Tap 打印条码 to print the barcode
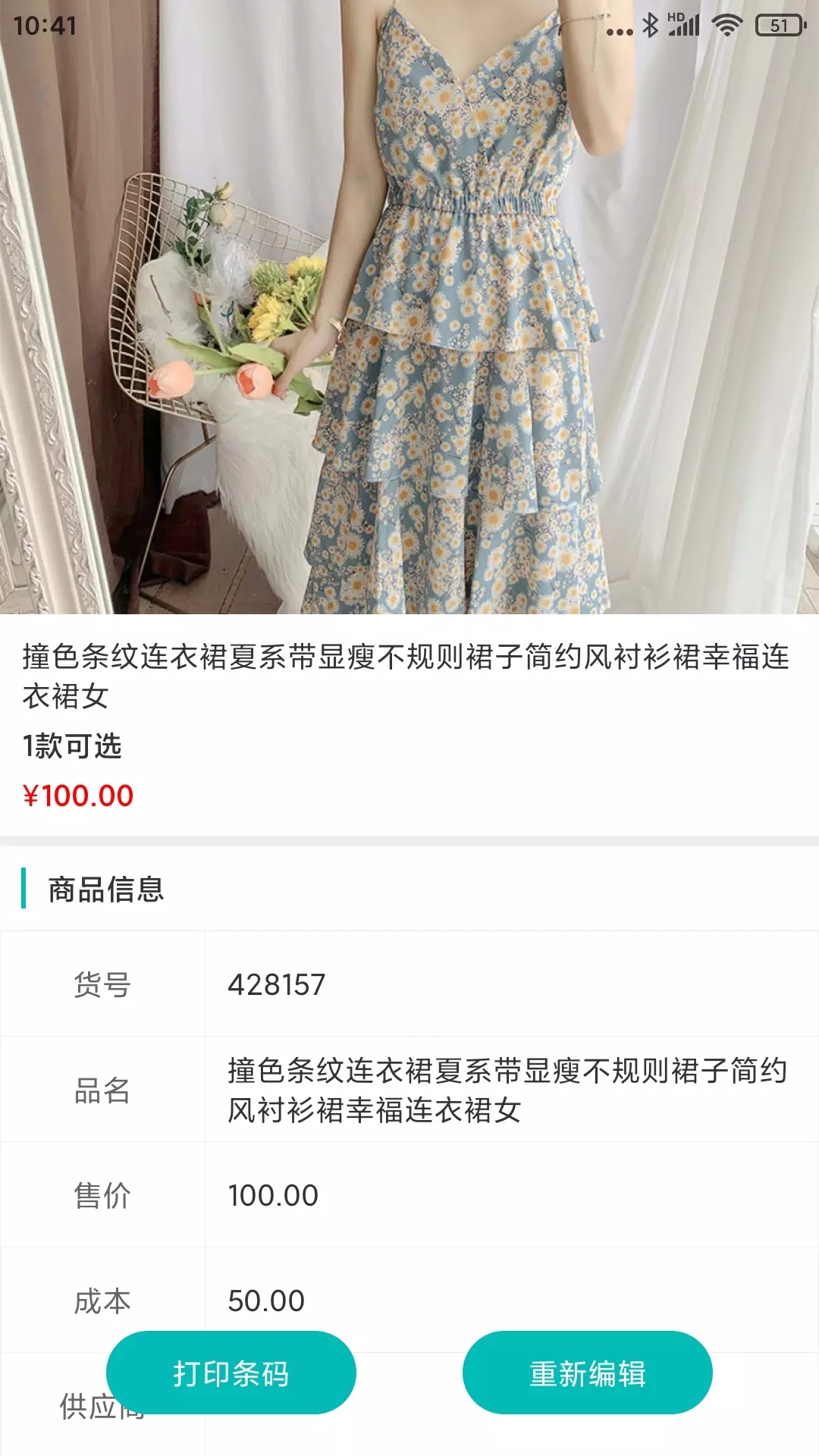The height and width of the screenshot is (1456, 819). click(231, 1373)
